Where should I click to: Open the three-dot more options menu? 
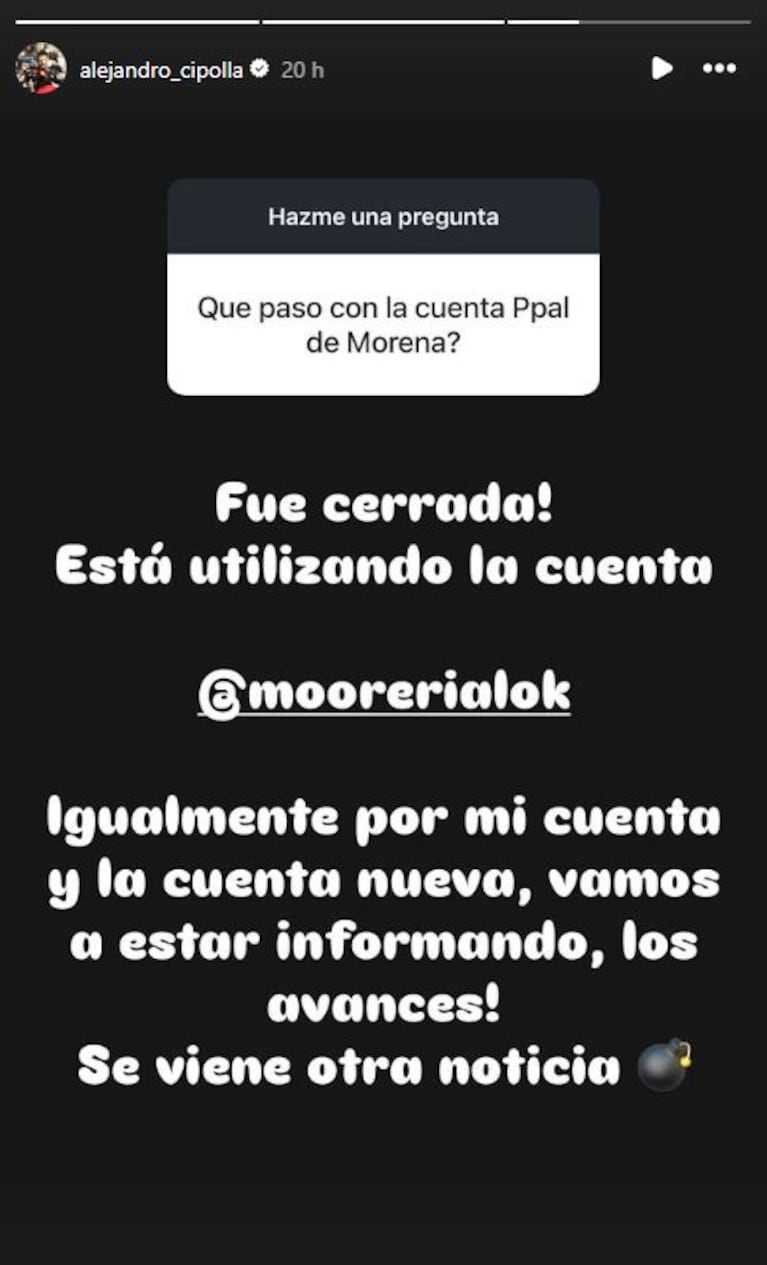click(x=719, y=68)
